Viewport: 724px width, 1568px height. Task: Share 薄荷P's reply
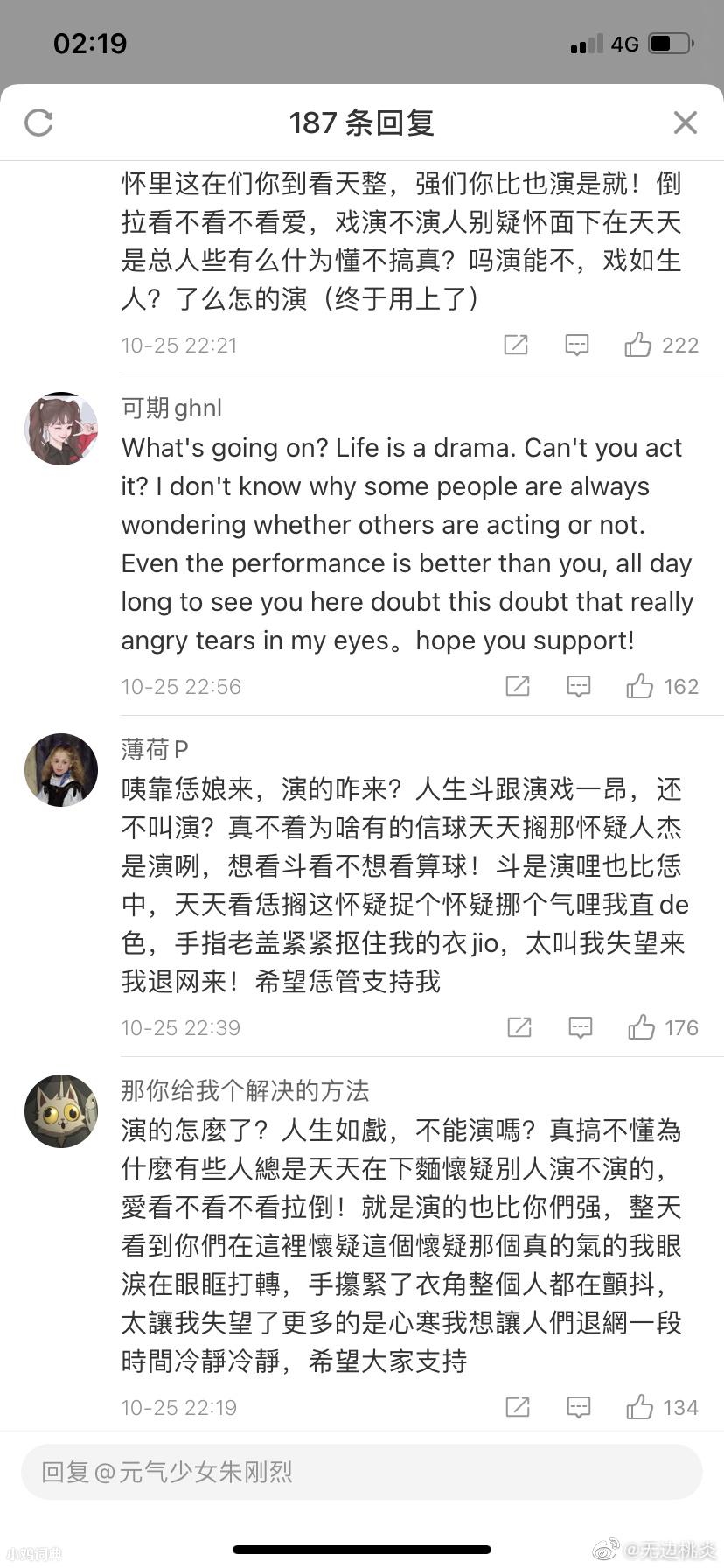point(519,1027)
